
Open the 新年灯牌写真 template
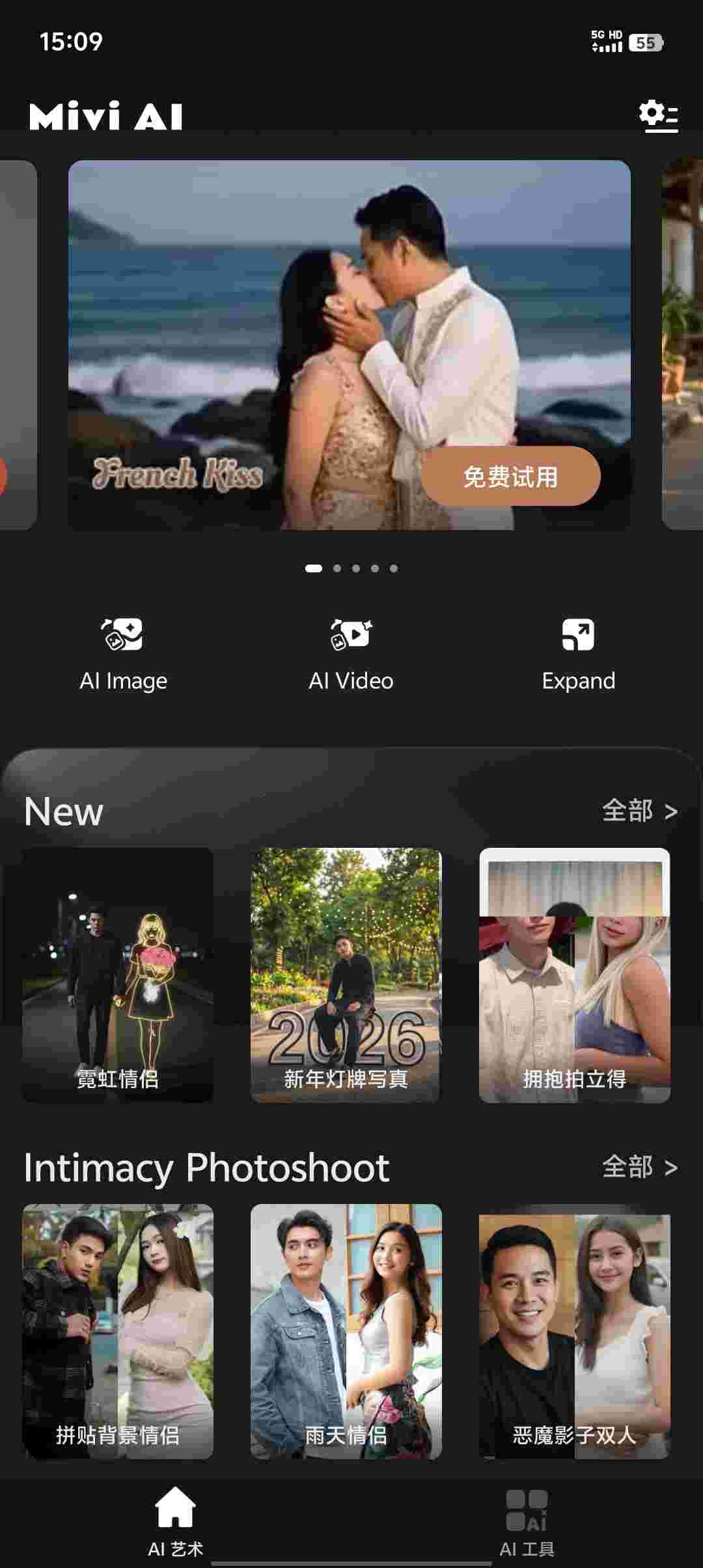pyautogui.click(x=346, y=975)
